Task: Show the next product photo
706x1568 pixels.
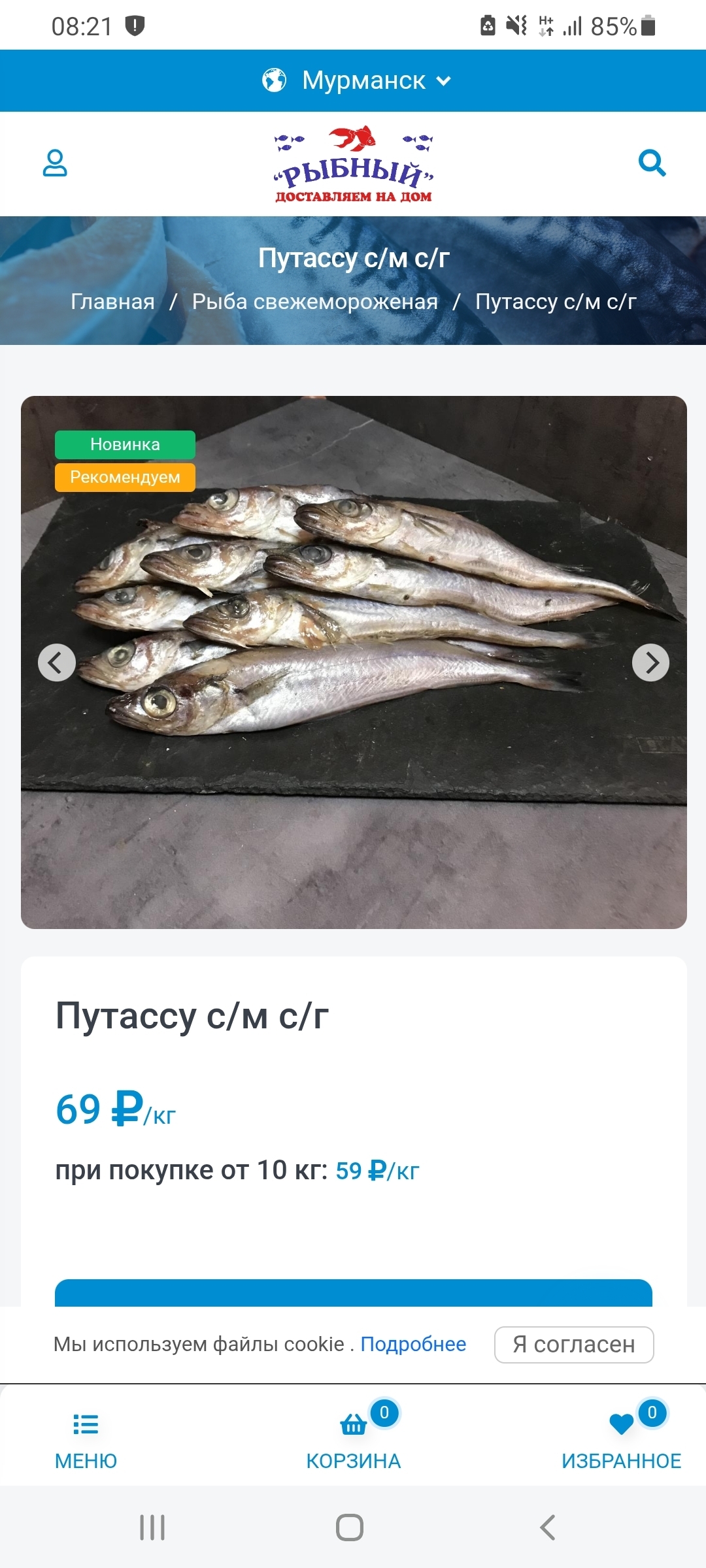Action: pyautogui.click(x=650, y=662)
